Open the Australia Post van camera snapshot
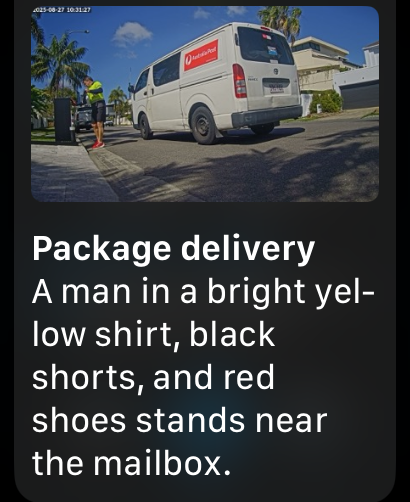 205,104
